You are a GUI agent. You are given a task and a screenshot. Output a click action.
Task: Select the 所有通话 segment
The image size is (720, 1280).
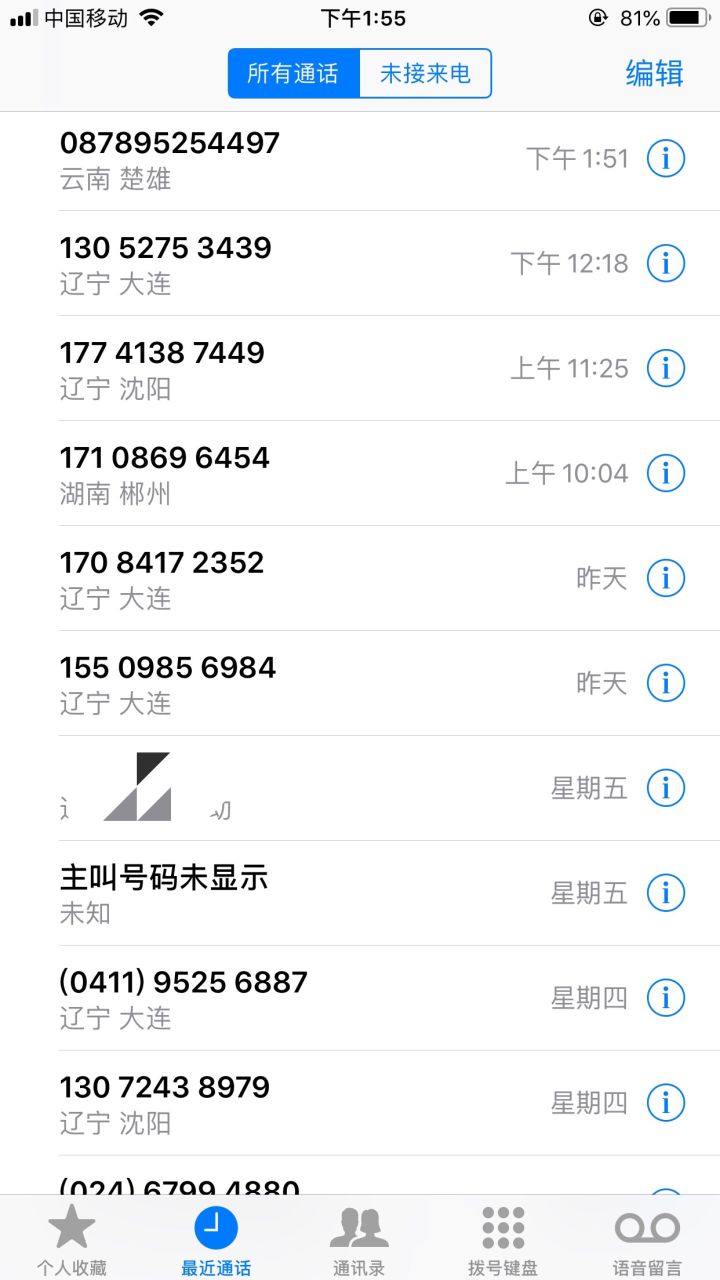tap(293, 73)
